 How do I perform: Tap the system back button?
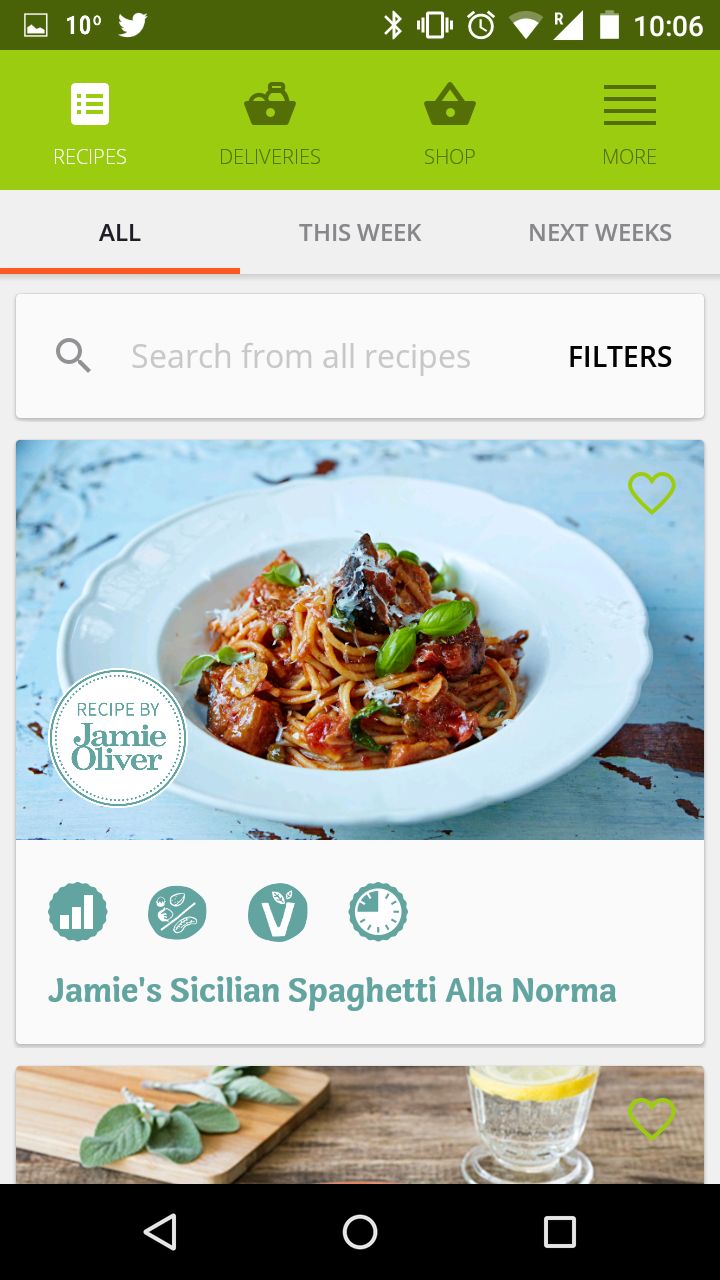coord(160,1232)
